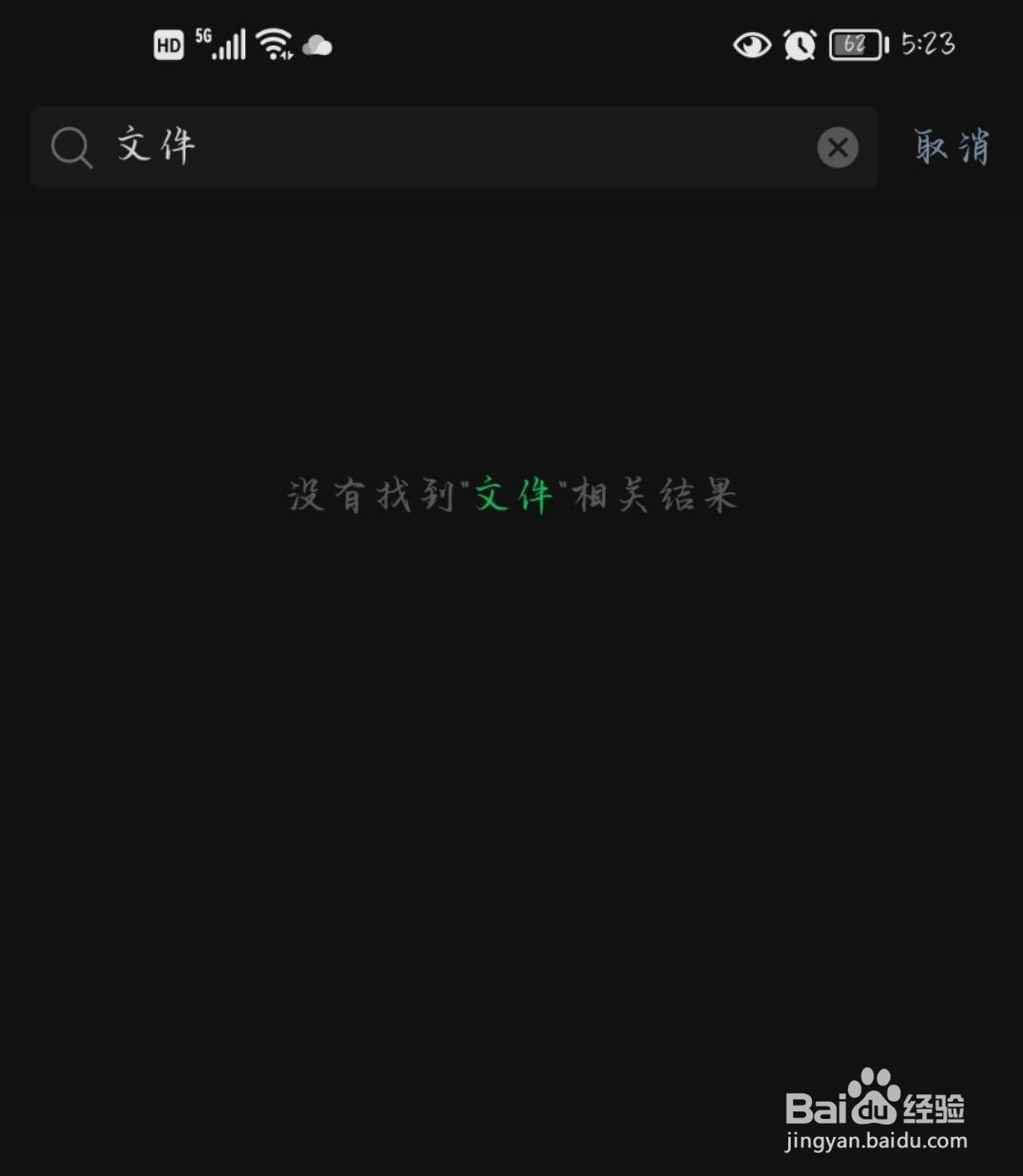Click the eye-comfort icon in the status bar
The image size is (1023, 1176).
coord(752,45)
